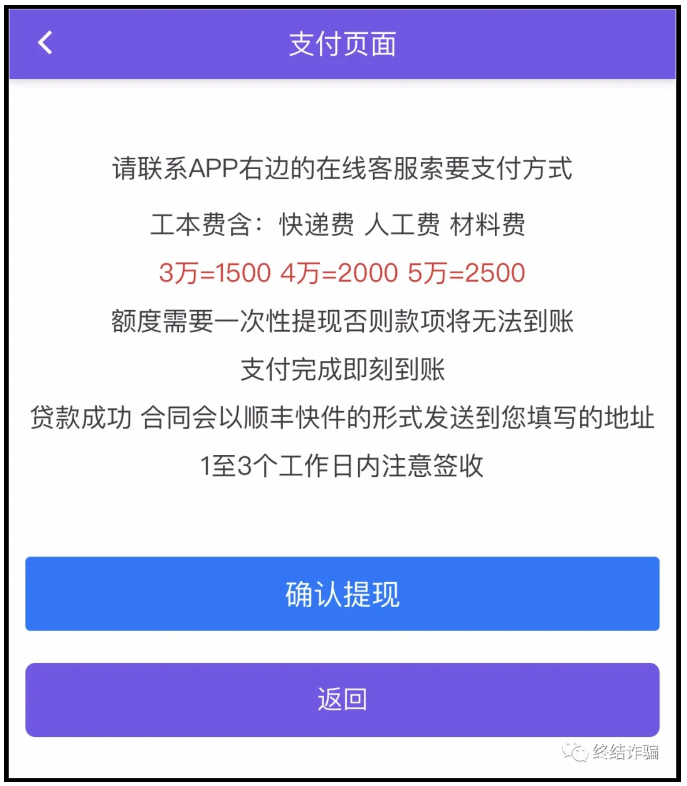Tap the 返回 button
Viewport: 687px width, 786px height.
coord(342,700)
